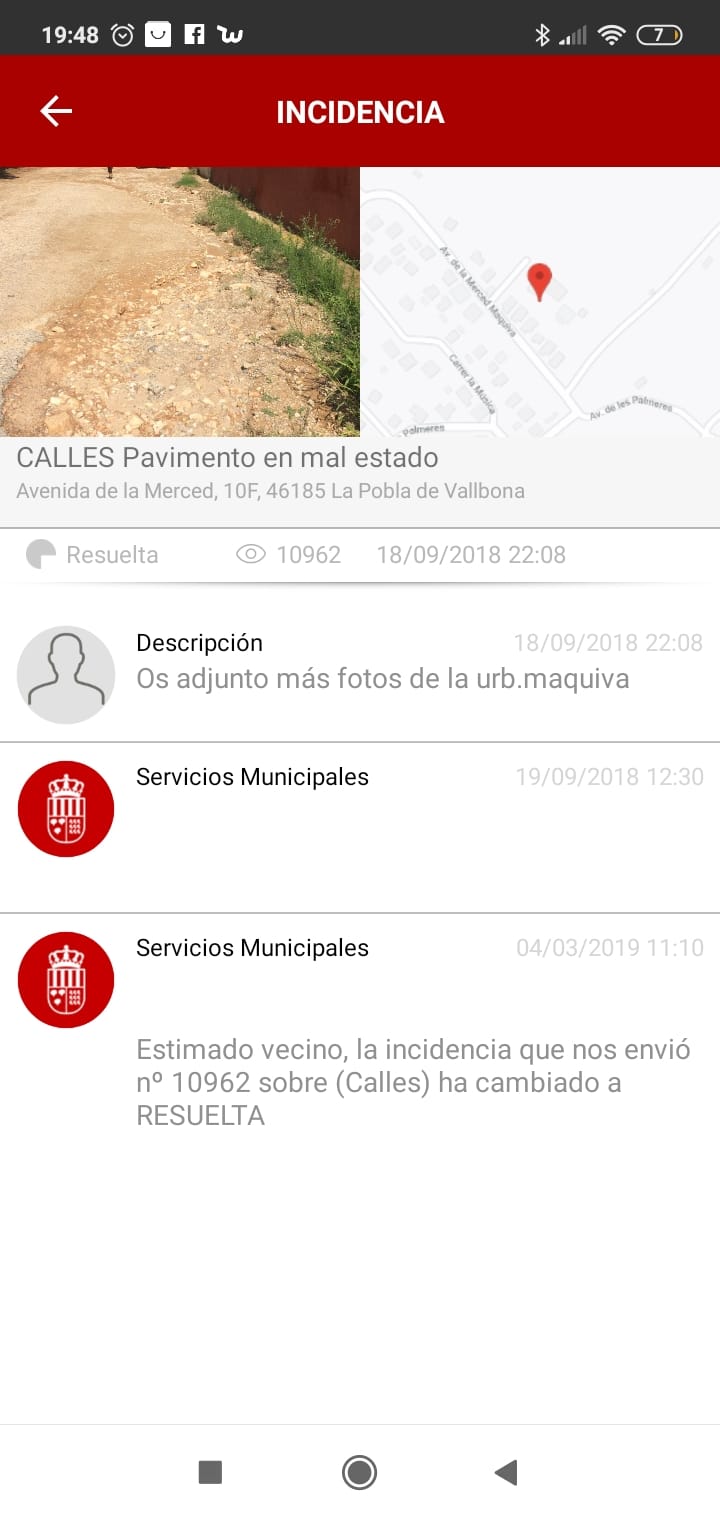This screenshot has height=1520, width=720.
Task: Open the damaged pavement photo
Action: click(180, 302)
